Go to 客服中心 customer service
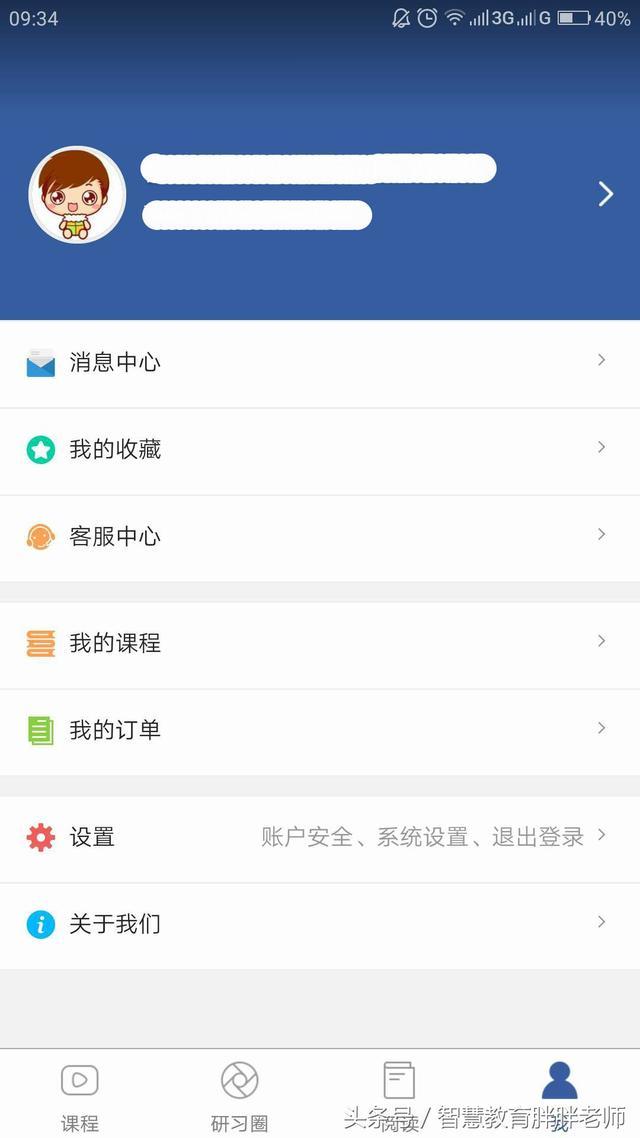 pos(320,538)
